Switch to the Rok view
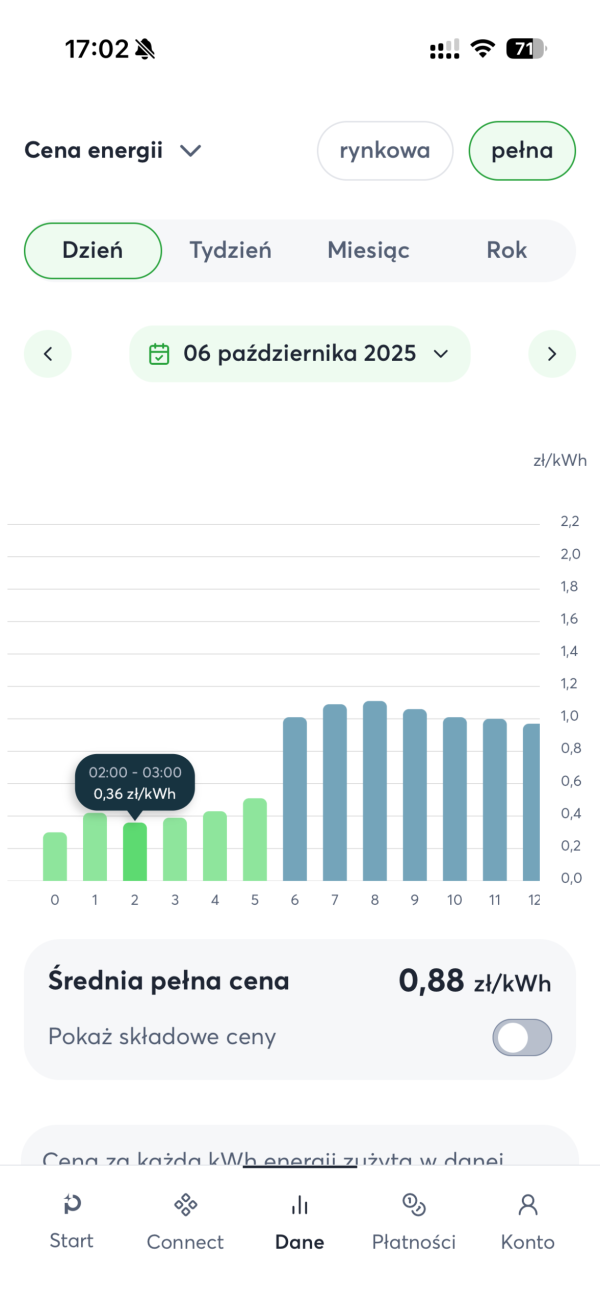The width and height of the screenshot is (600, 1305). (506, 250)
